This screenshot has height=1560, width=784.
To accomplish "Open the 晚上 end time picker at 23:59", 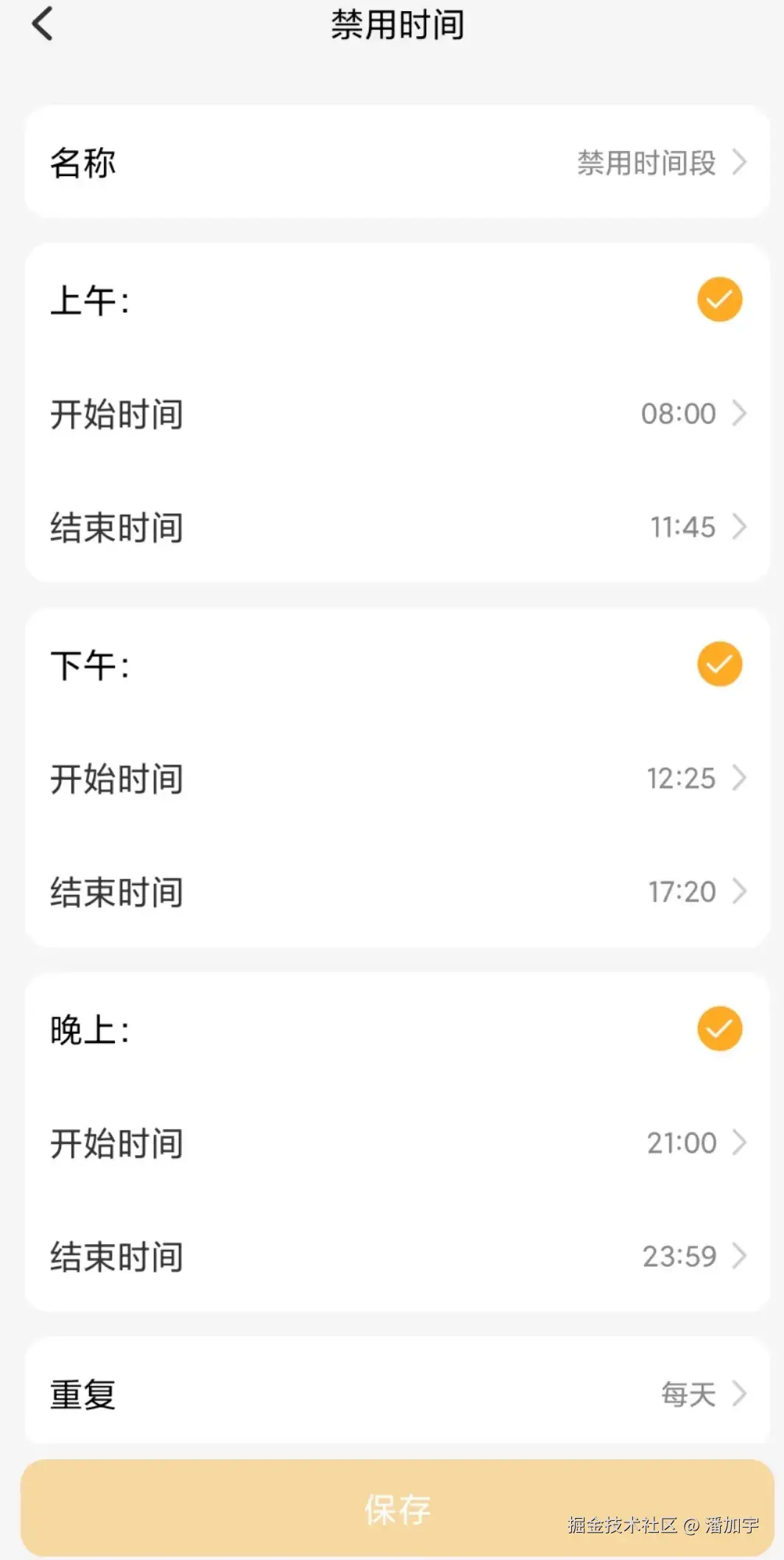I will [392, 1256].
